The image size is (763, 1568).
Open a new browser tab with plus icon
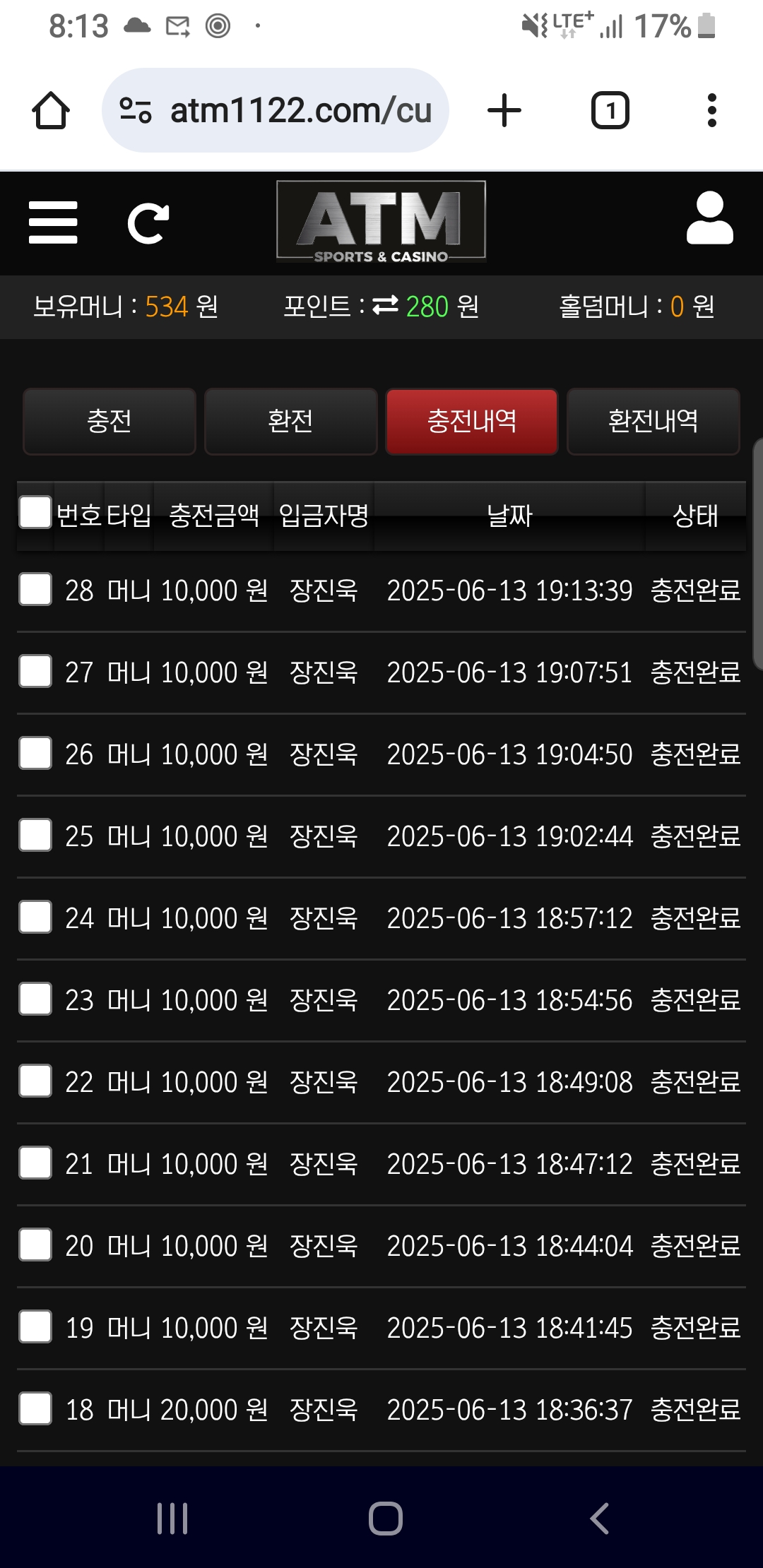click(504, 110)
